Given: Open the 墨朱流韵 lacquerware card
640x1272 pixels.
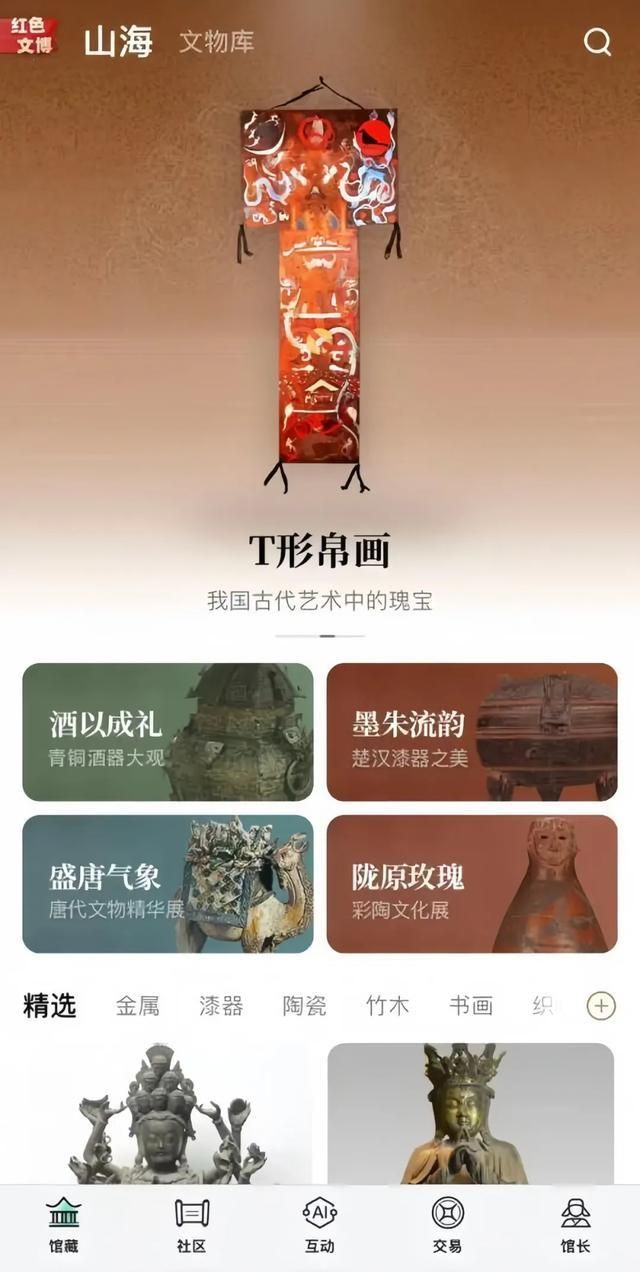Looking at the screenshot, I should point(472,732).
